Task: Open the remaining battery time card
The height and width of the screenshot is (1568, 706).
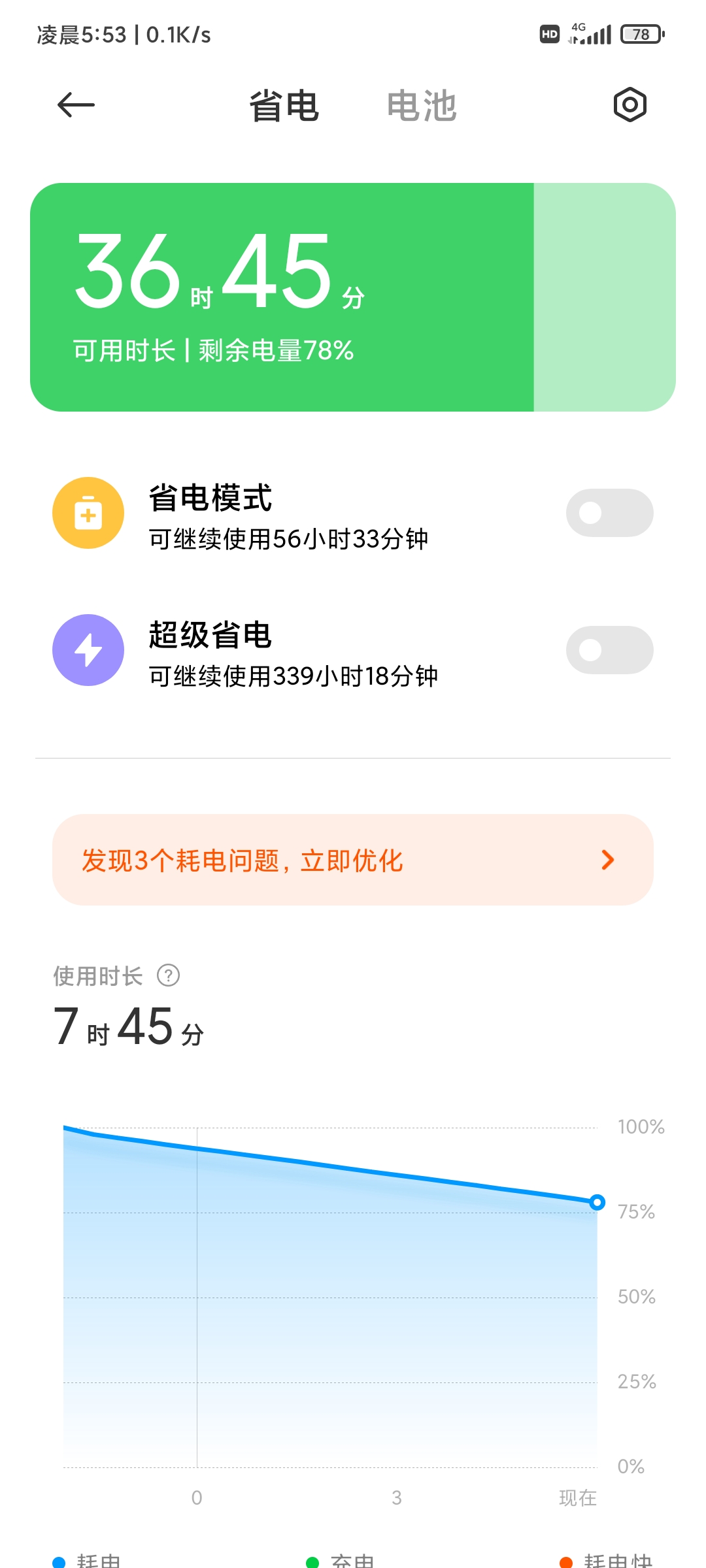Action: (x=353, y=297)
